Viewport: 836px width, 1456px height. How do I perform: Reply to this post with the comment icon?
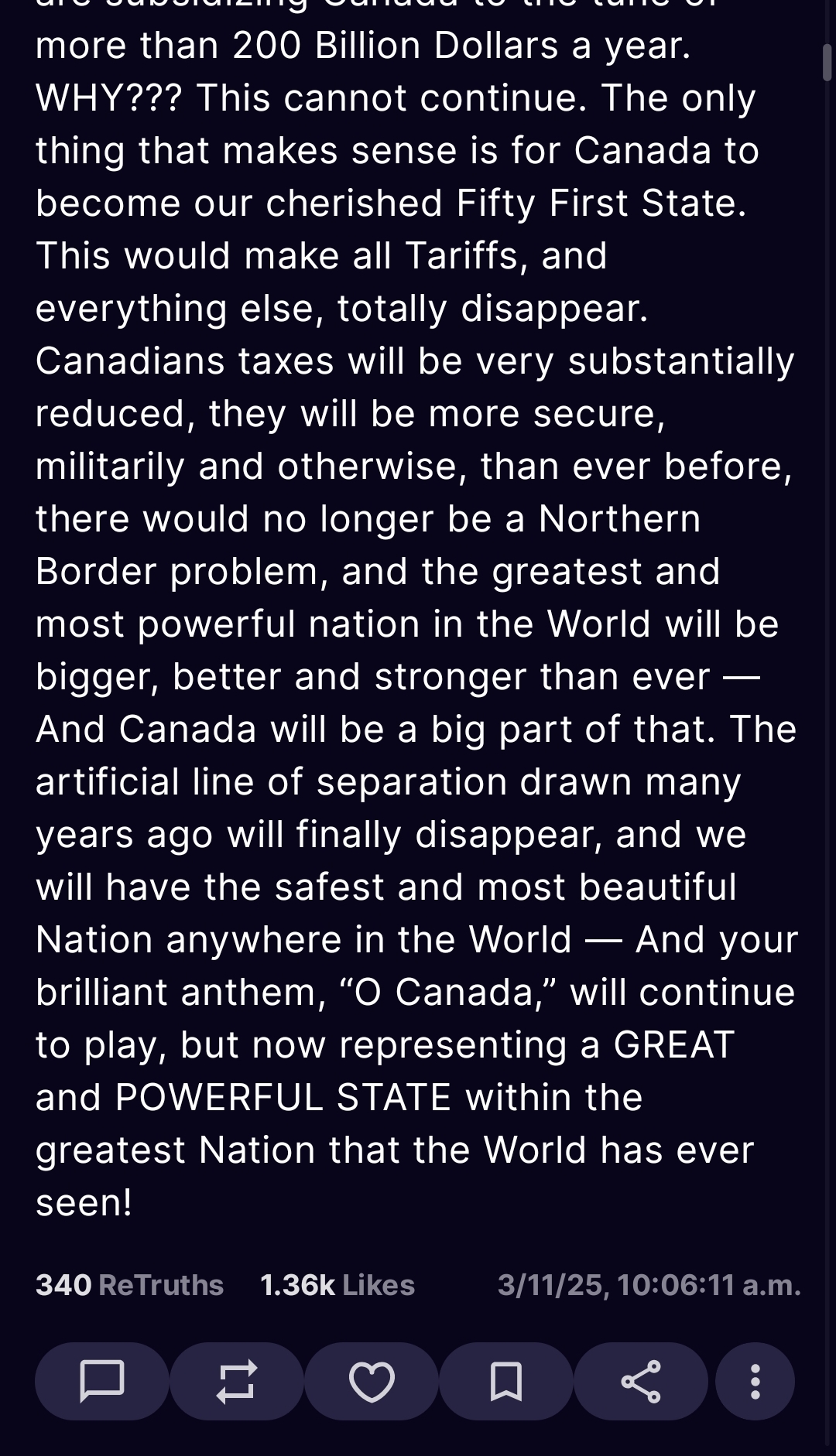(x=102, y=1381)
